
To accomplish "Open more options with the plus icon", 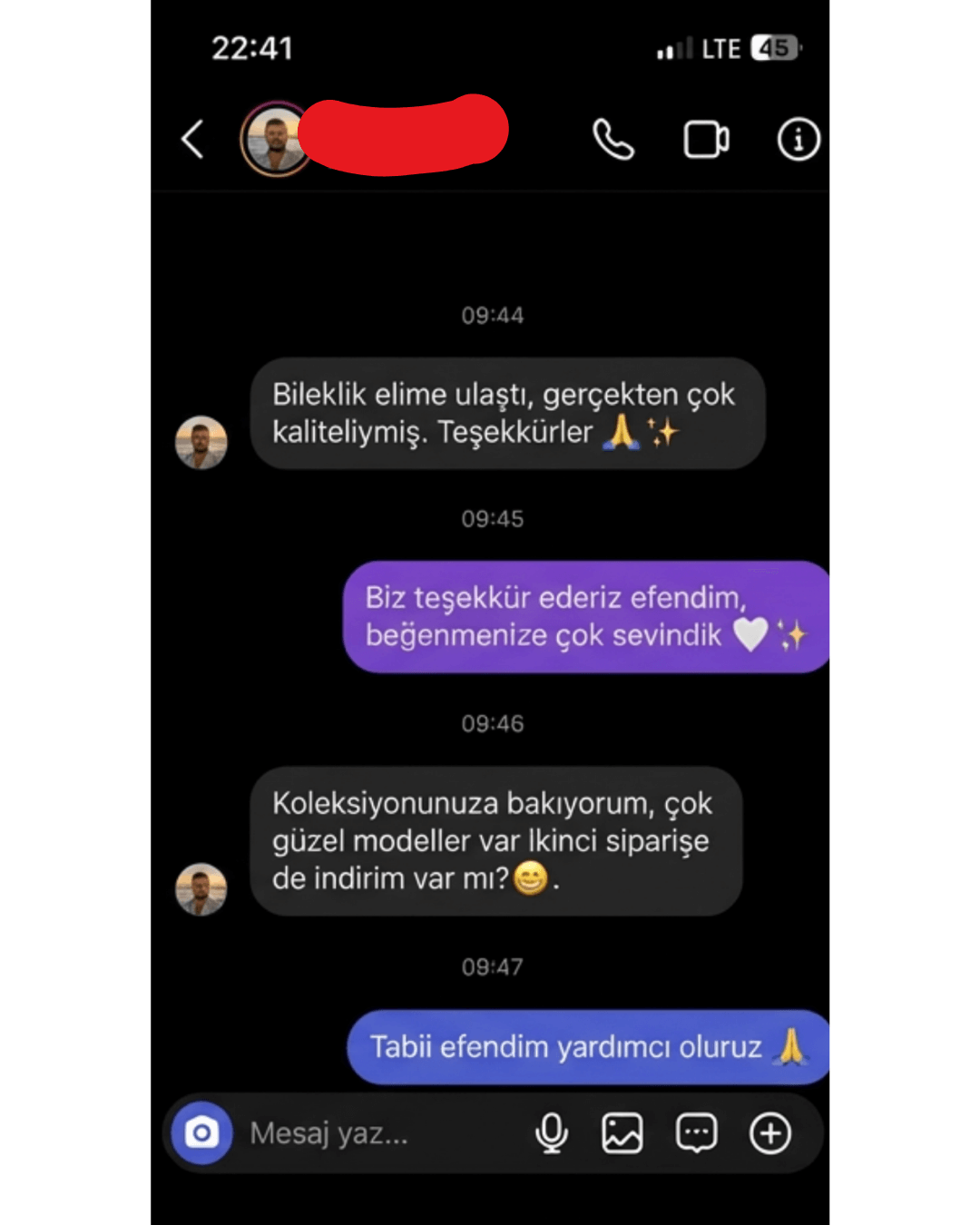I will [770, 1132].
